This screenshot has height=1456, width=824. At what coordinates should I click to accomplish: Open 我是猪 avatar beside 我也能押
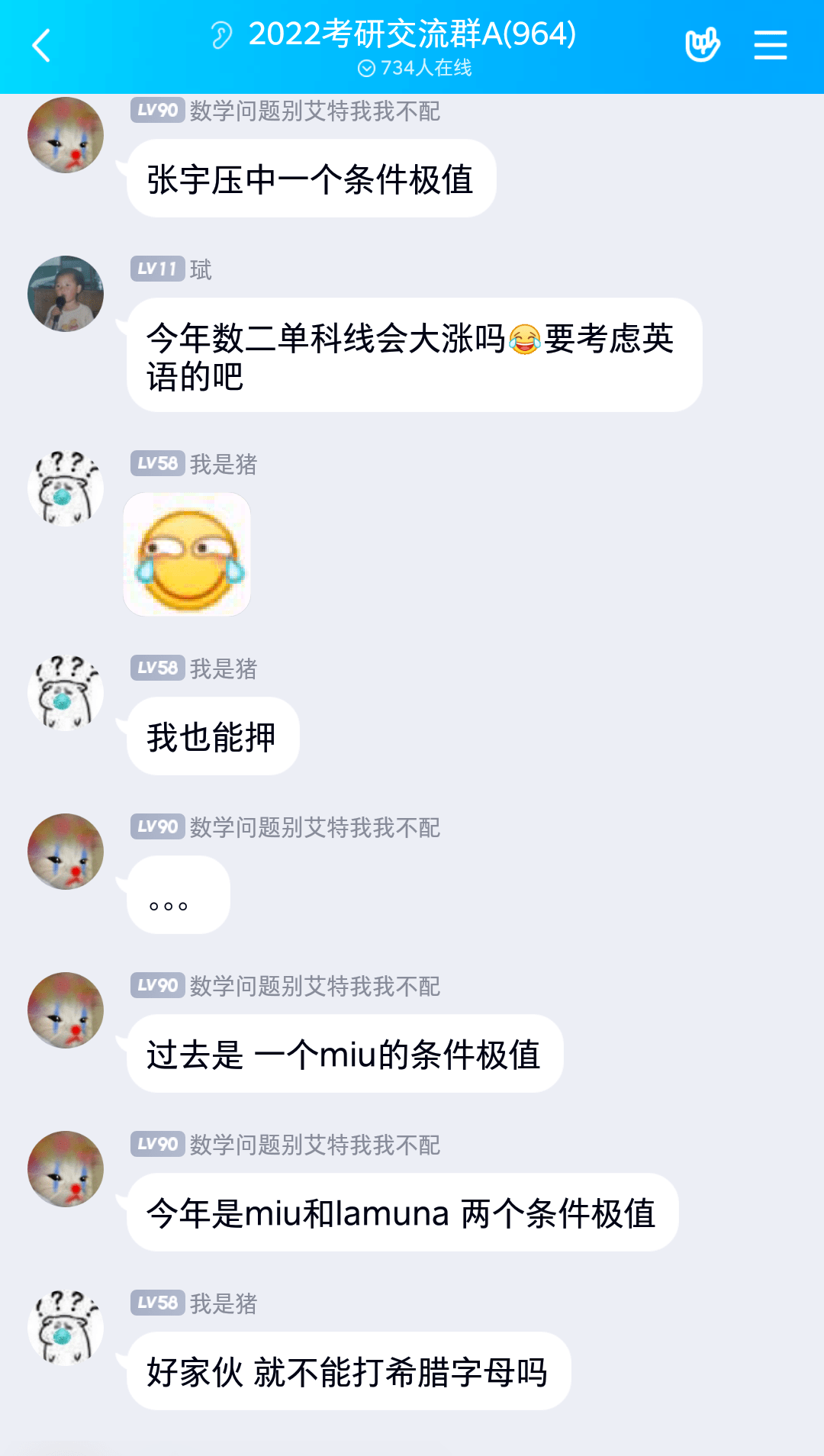66,692
